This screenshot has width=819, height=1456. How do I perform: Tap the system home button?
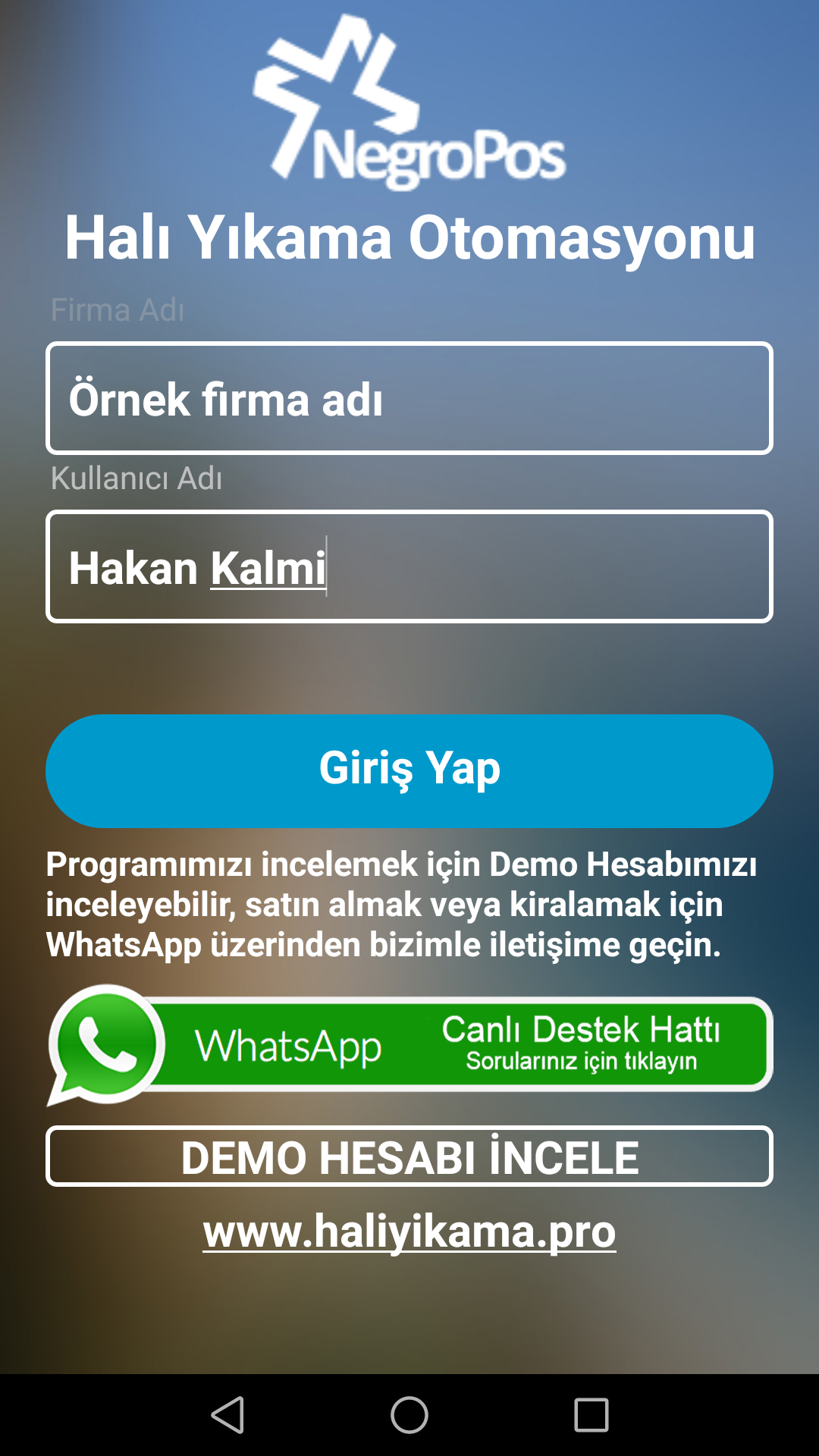409,1415
